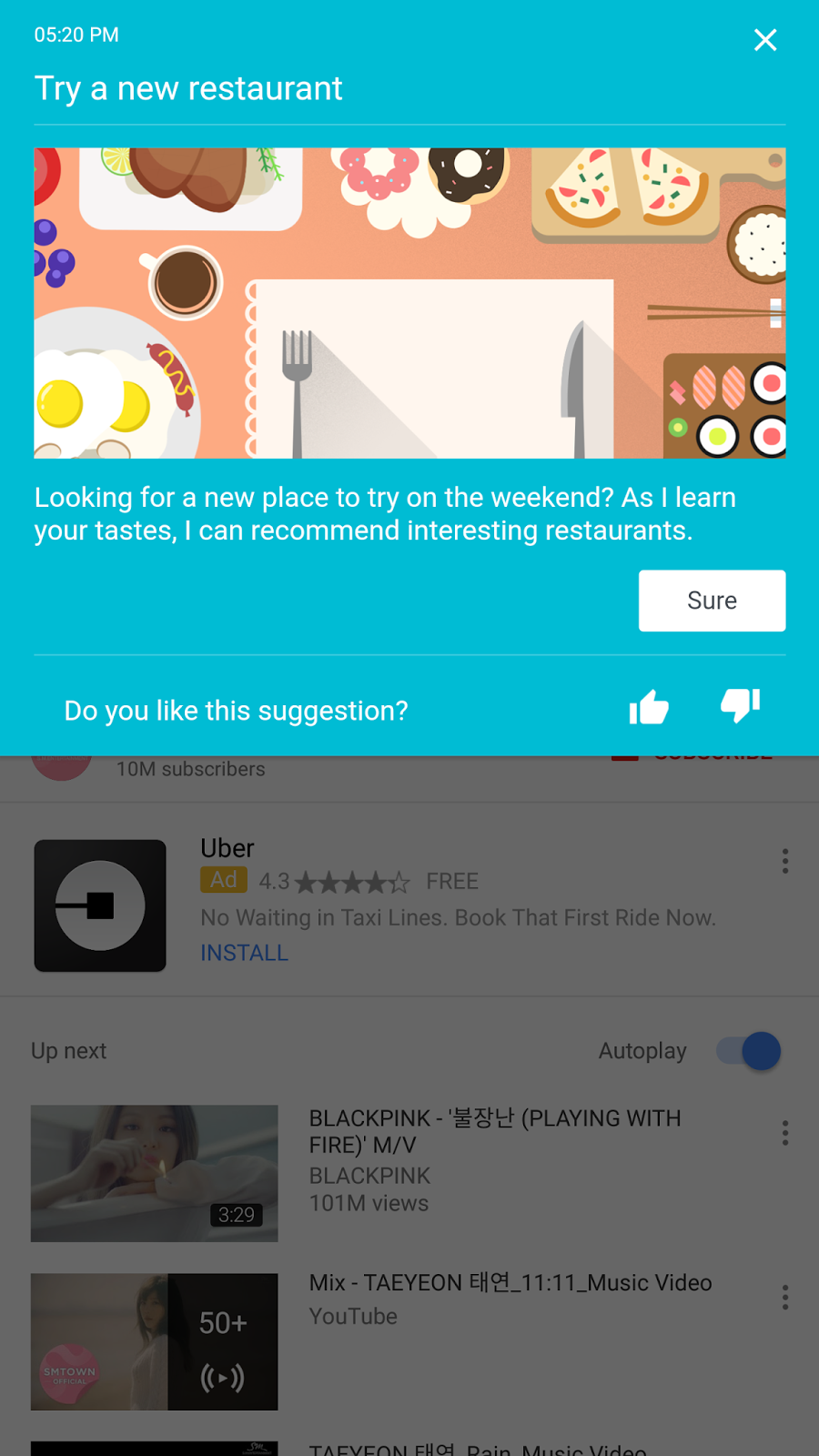Tap the Sure button
The width and height of the screenshot is (819, 1456).
(712, 601)
